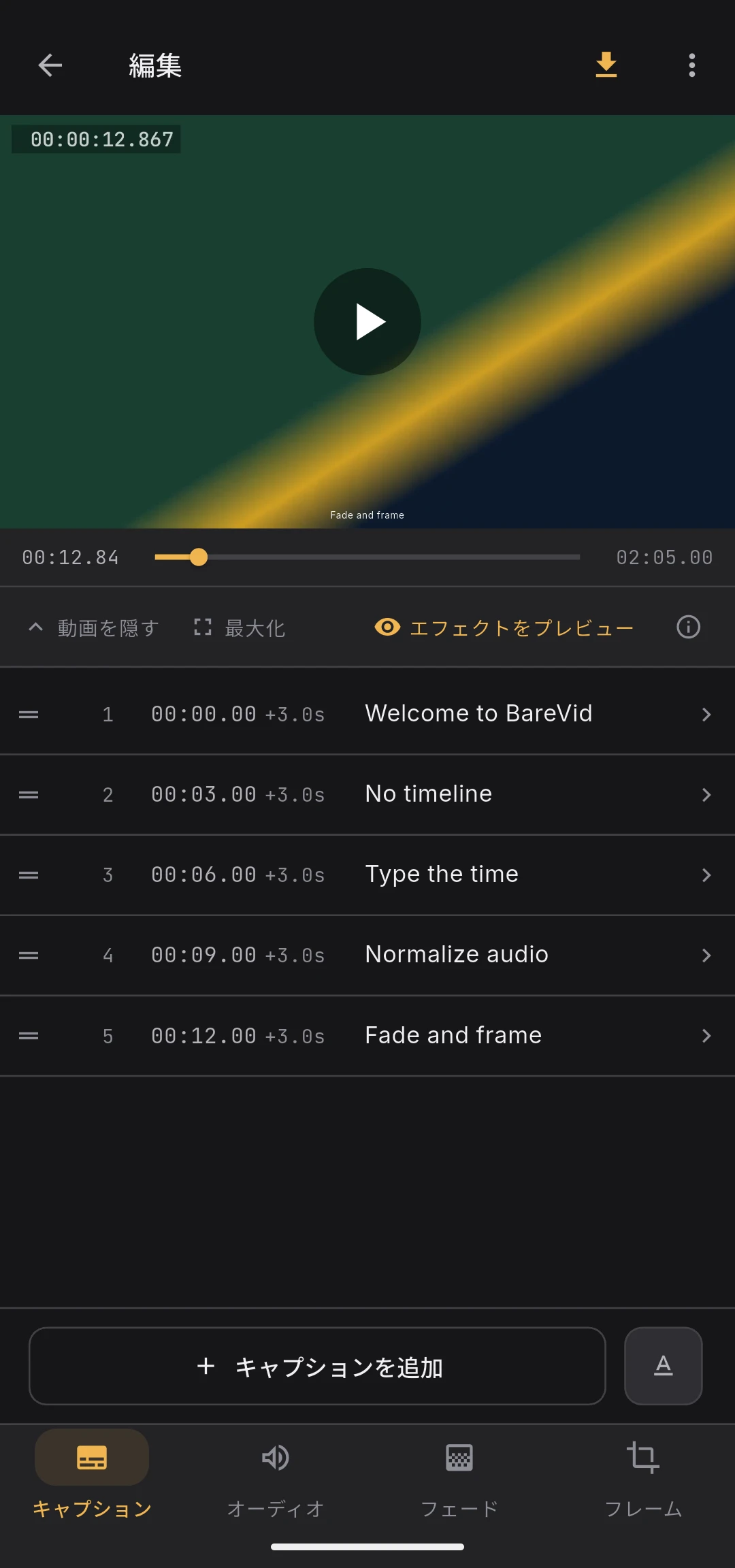Hide the video with 動画を隠す
This screenshot has height=1568, width=735.
pyautogui.click(x=94, y=627)
